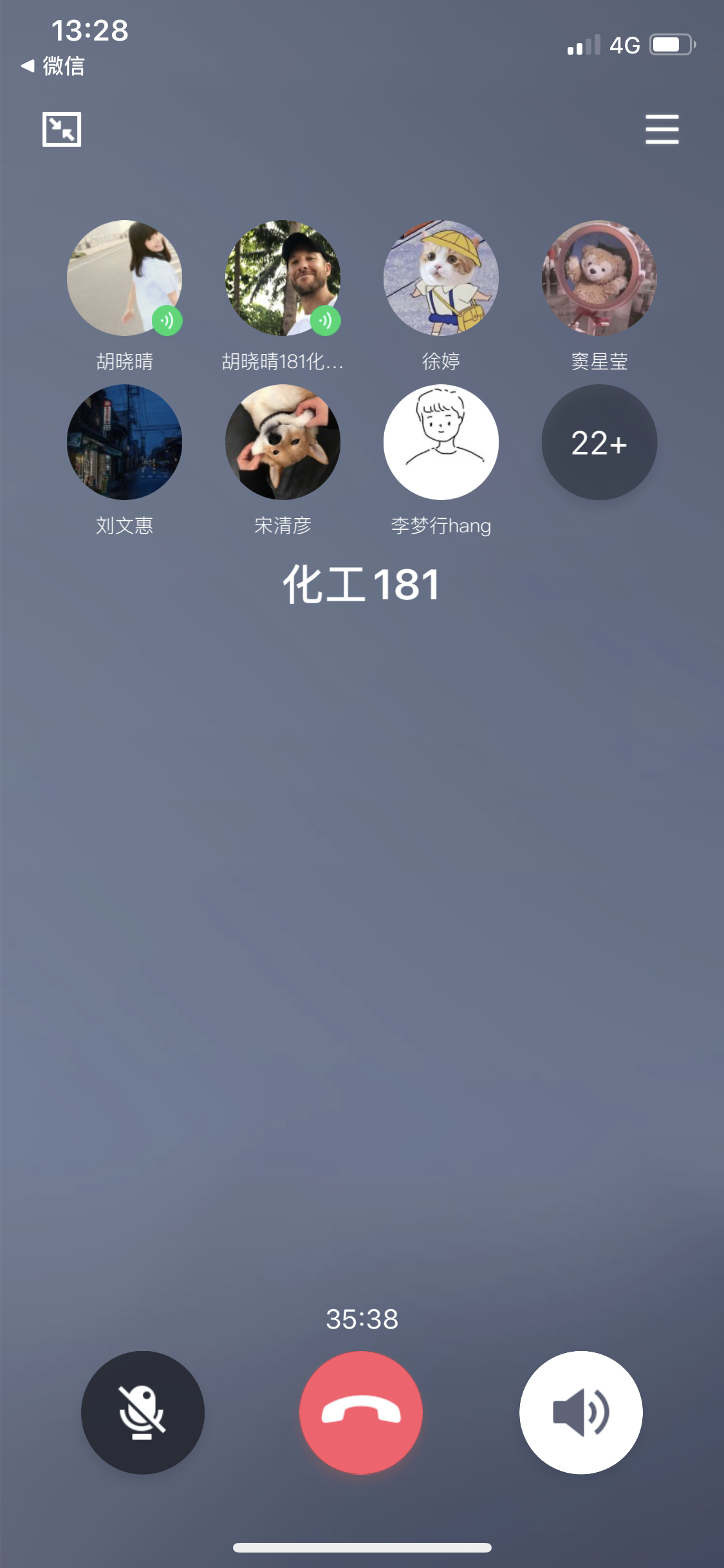This screenshot has width=724, height=1568.
Task: Tap 李梦行hang's avatar
Action: click(x=441, y=442)
